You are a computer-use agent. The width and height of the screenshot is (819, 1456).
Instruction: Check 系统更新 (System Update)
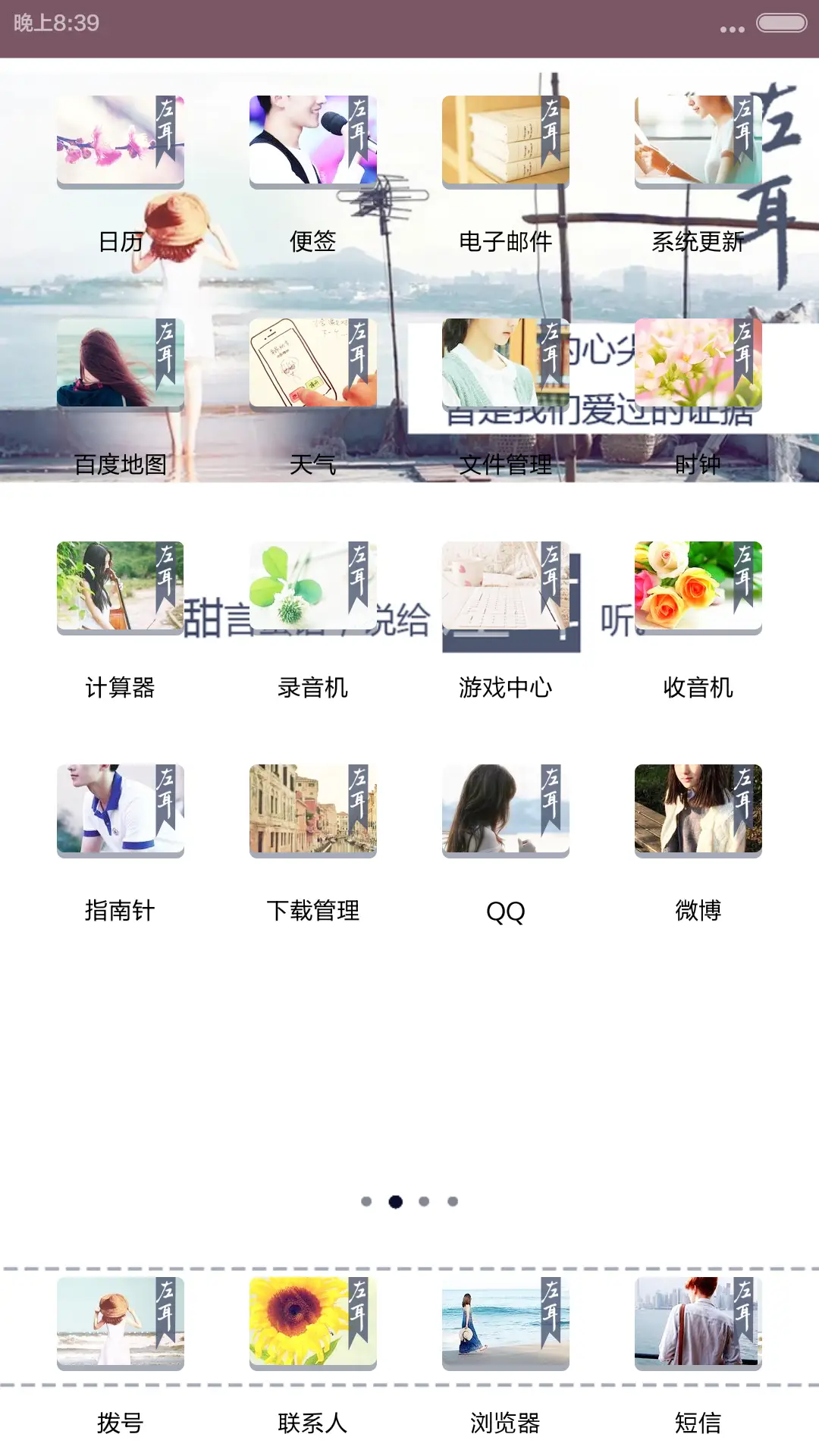(698, 140)
